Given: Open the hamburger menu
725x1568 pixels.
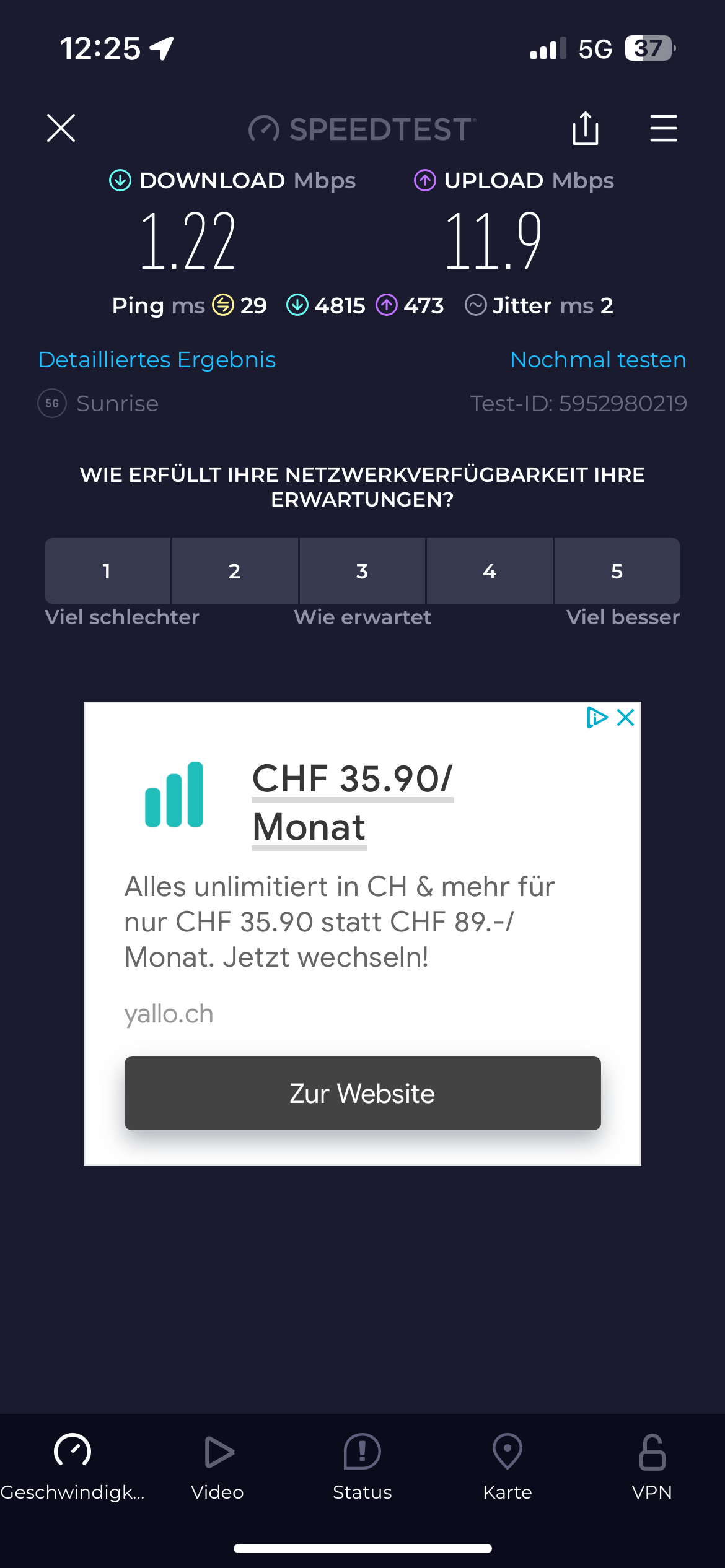Looking at the screenshot, I should (x=663, y=128).
